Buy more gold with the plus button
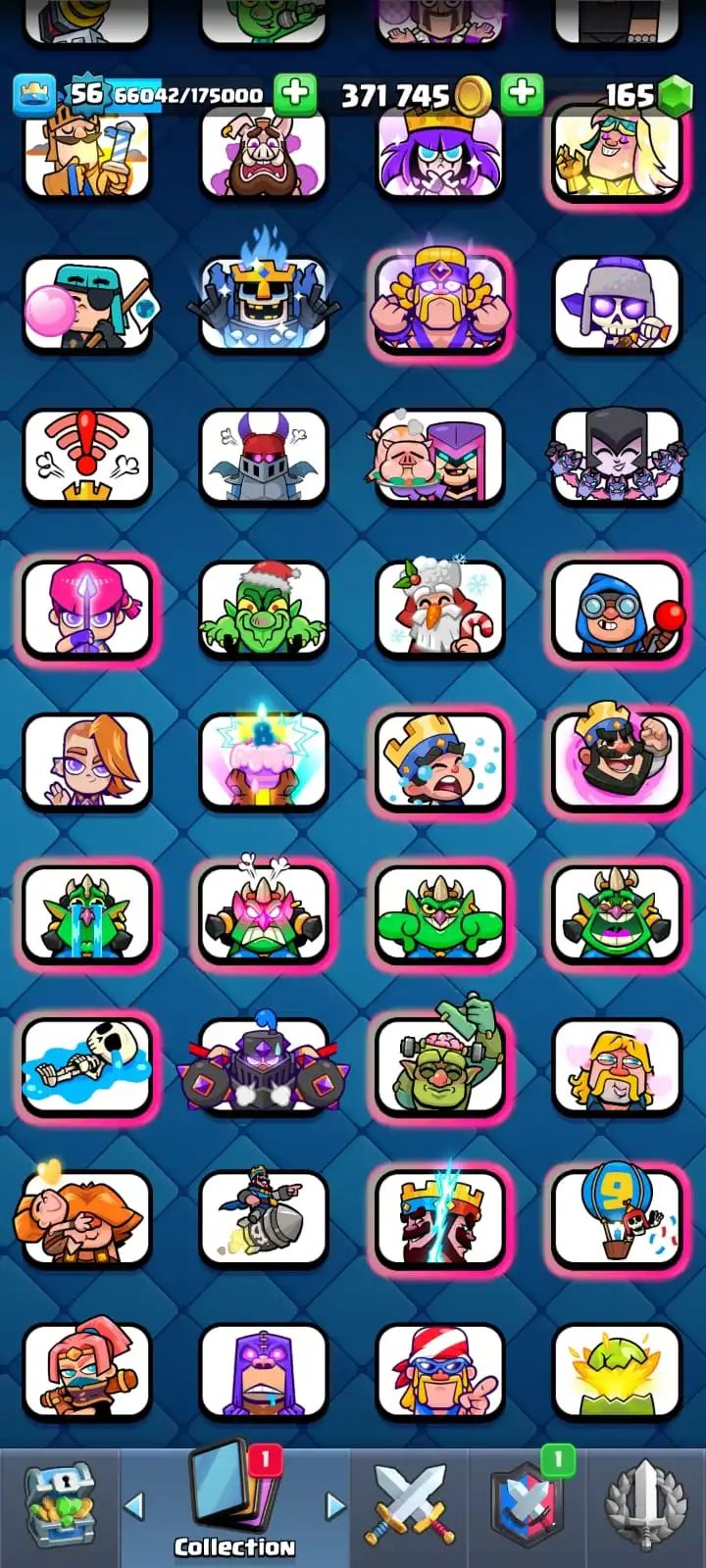Viewport: 706px width, 1568px height. click(522, 94)
